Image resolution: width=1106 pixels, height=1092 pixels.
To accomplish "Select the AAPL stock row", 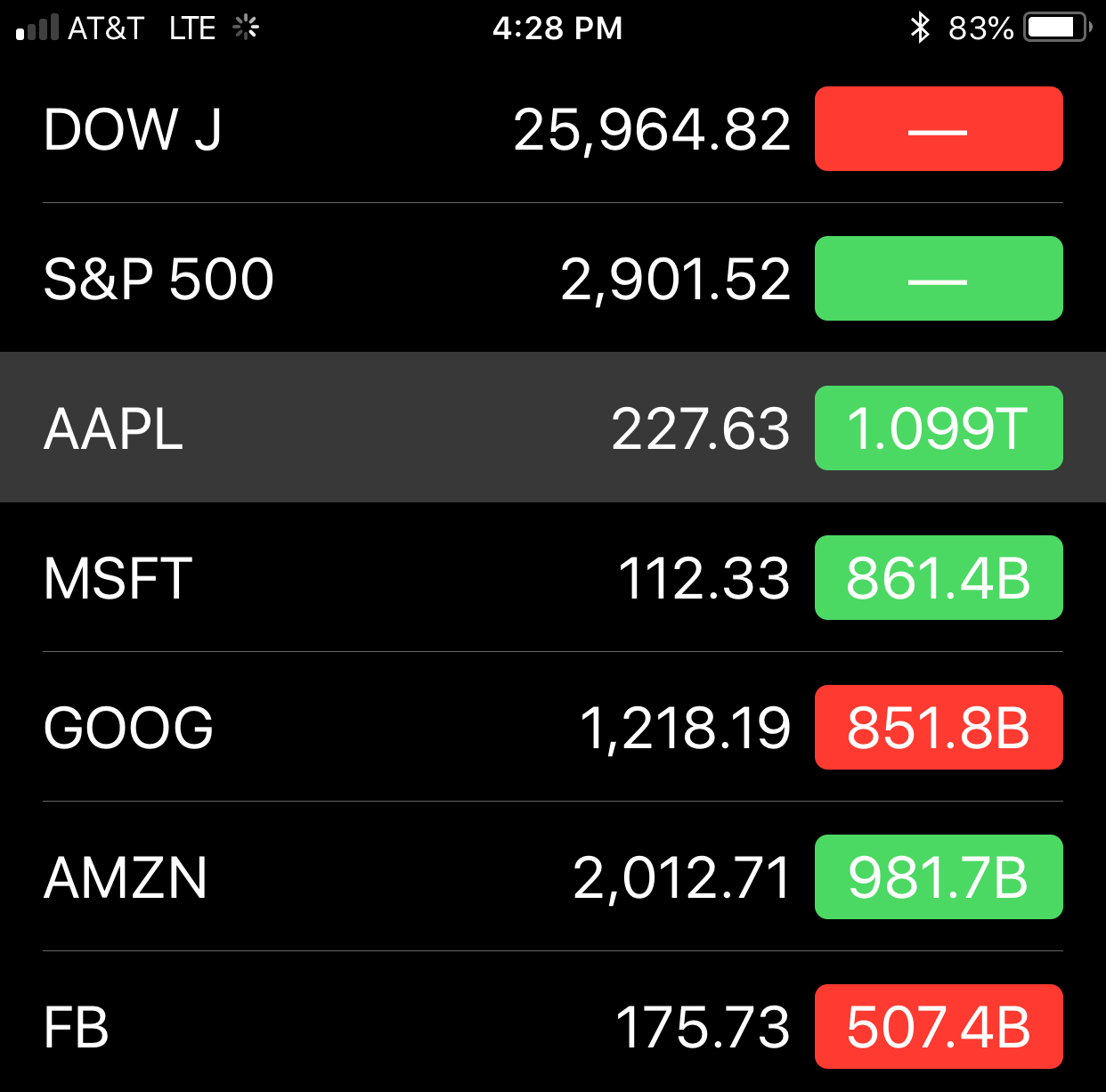I will [x=401, y=428].
